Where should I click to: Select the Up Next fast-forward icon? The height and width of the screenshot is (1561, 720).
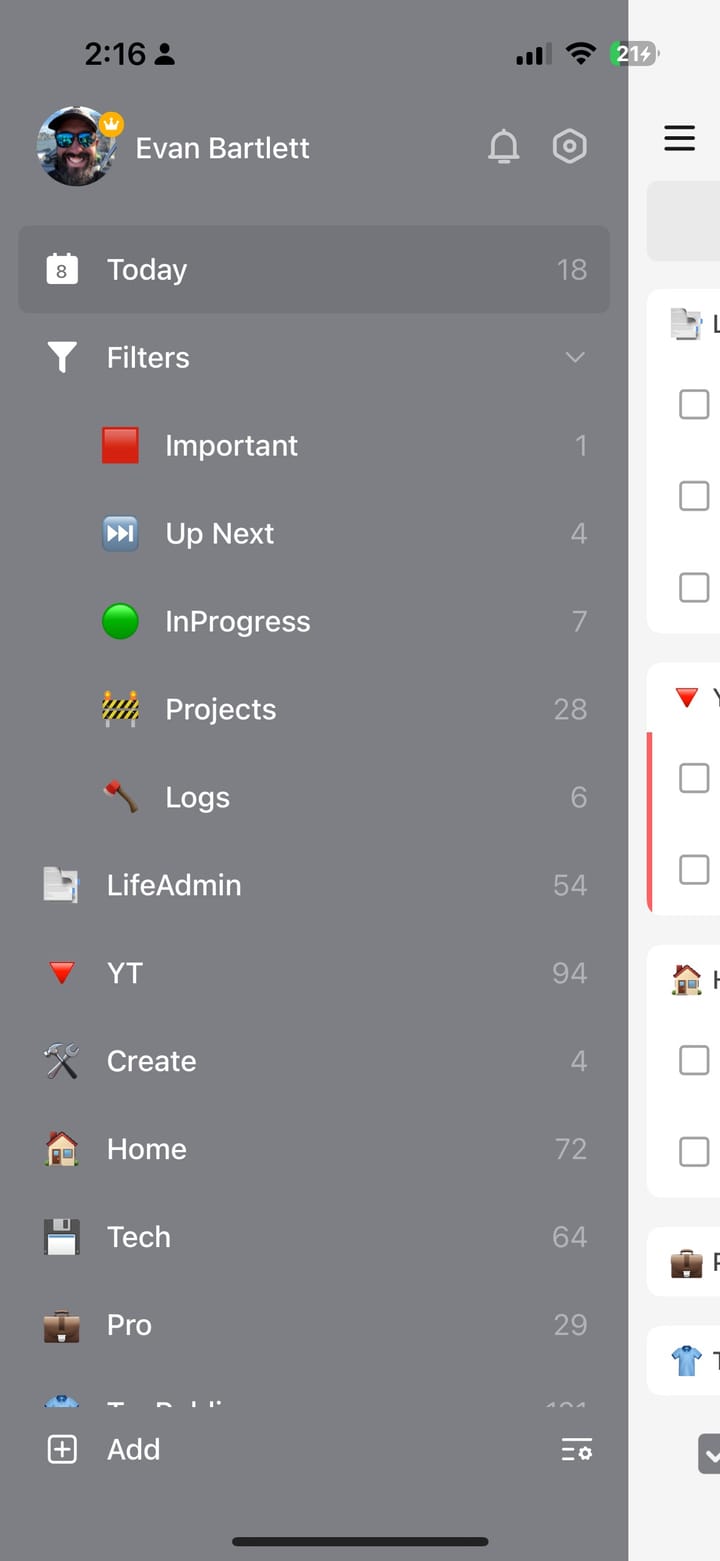pos(120,533)
